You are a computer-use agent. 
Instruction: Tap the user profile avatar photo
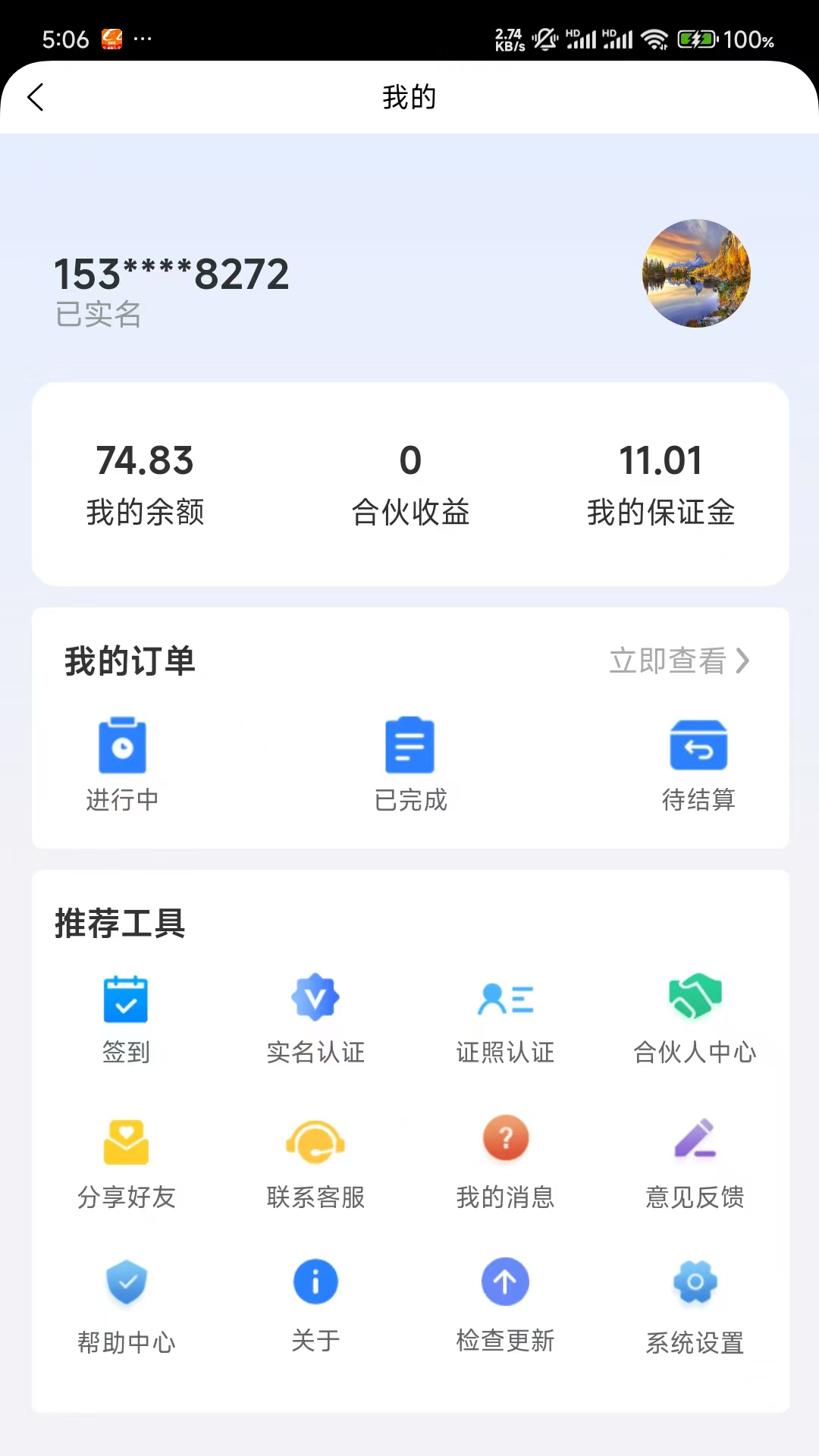pos(695,274)
